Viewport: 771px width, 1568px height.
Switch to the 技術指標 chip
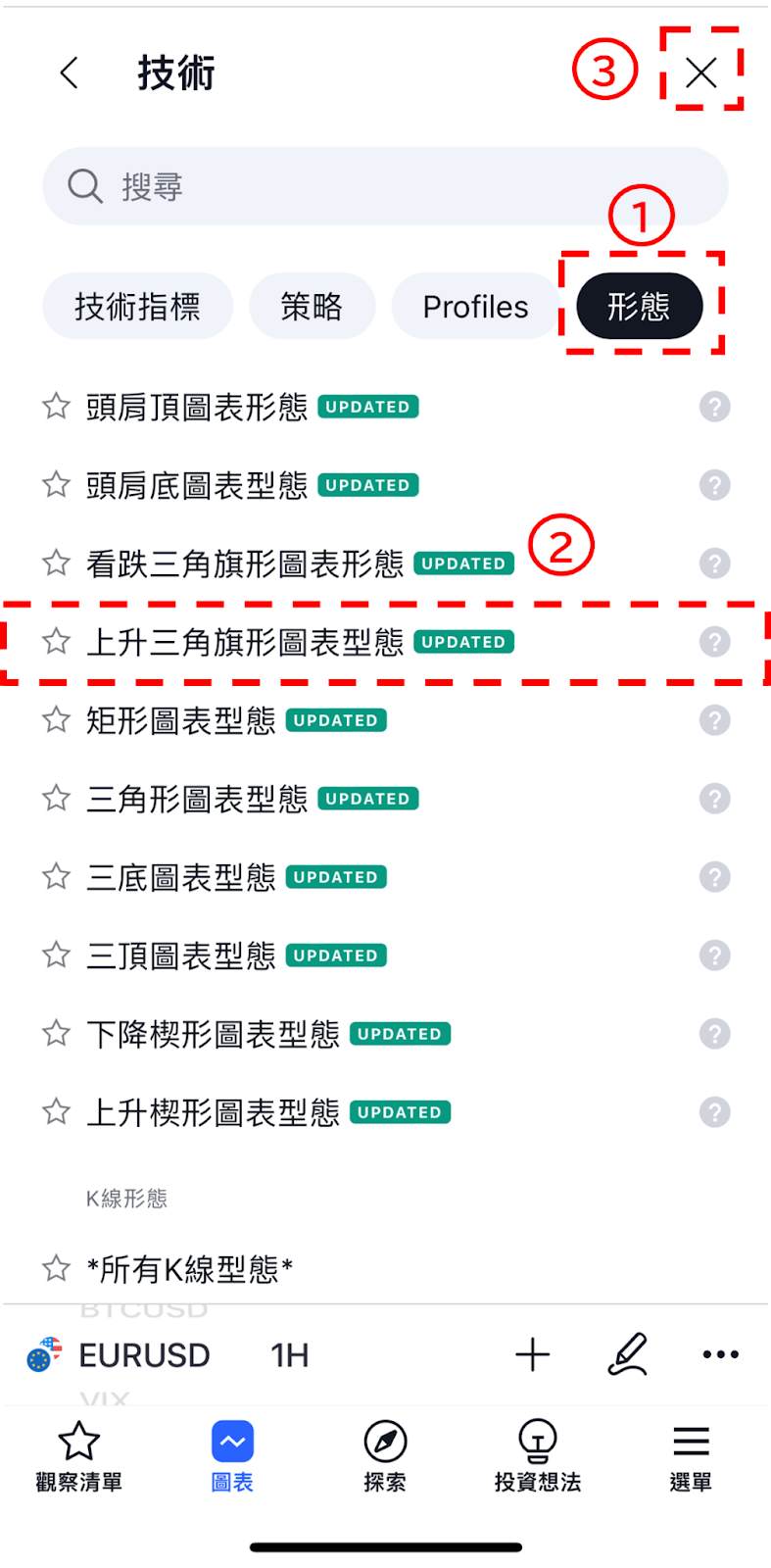pyautogui.click(x=137, y=307)
